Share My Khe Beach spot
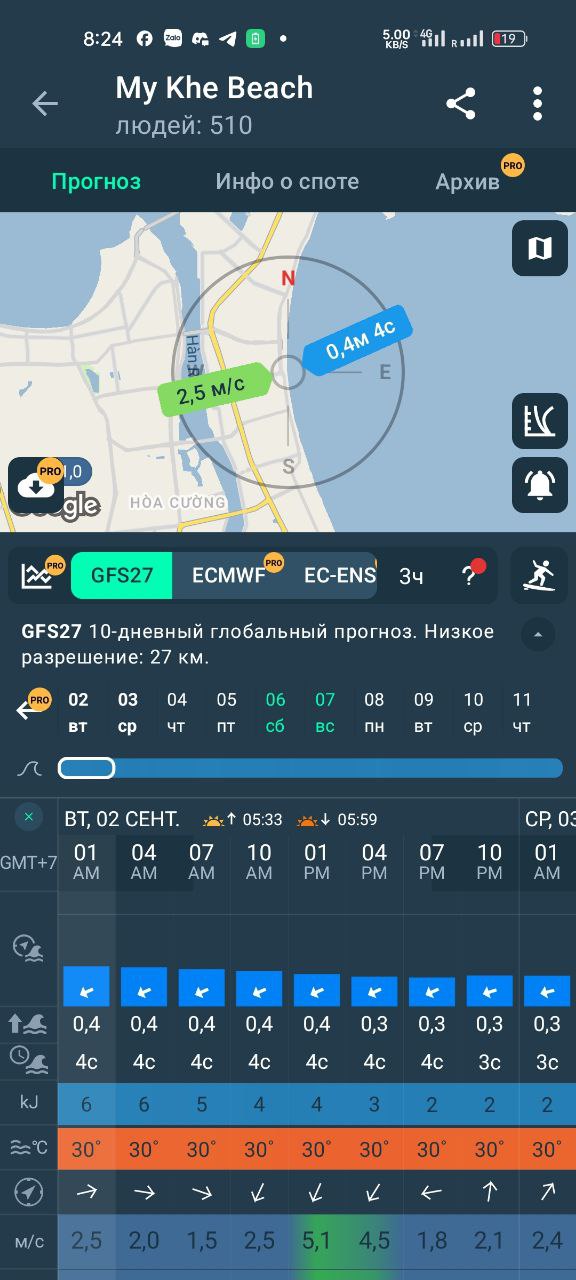This screenshot has width=576, height=1280. tap(460, 104)
